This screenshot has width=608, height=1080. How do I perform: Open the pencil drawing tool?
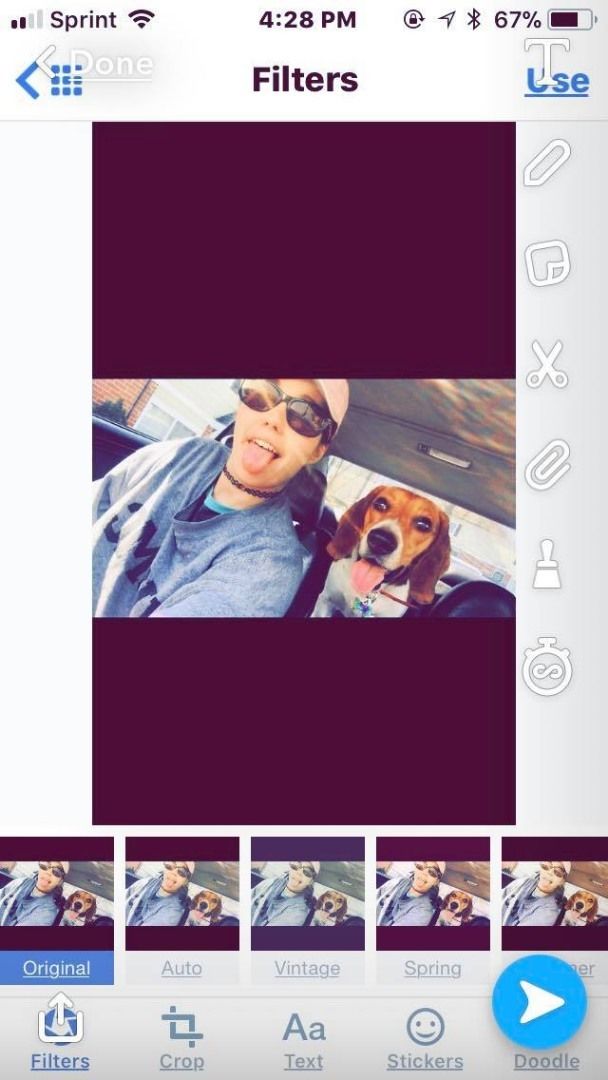click(547, 162)
